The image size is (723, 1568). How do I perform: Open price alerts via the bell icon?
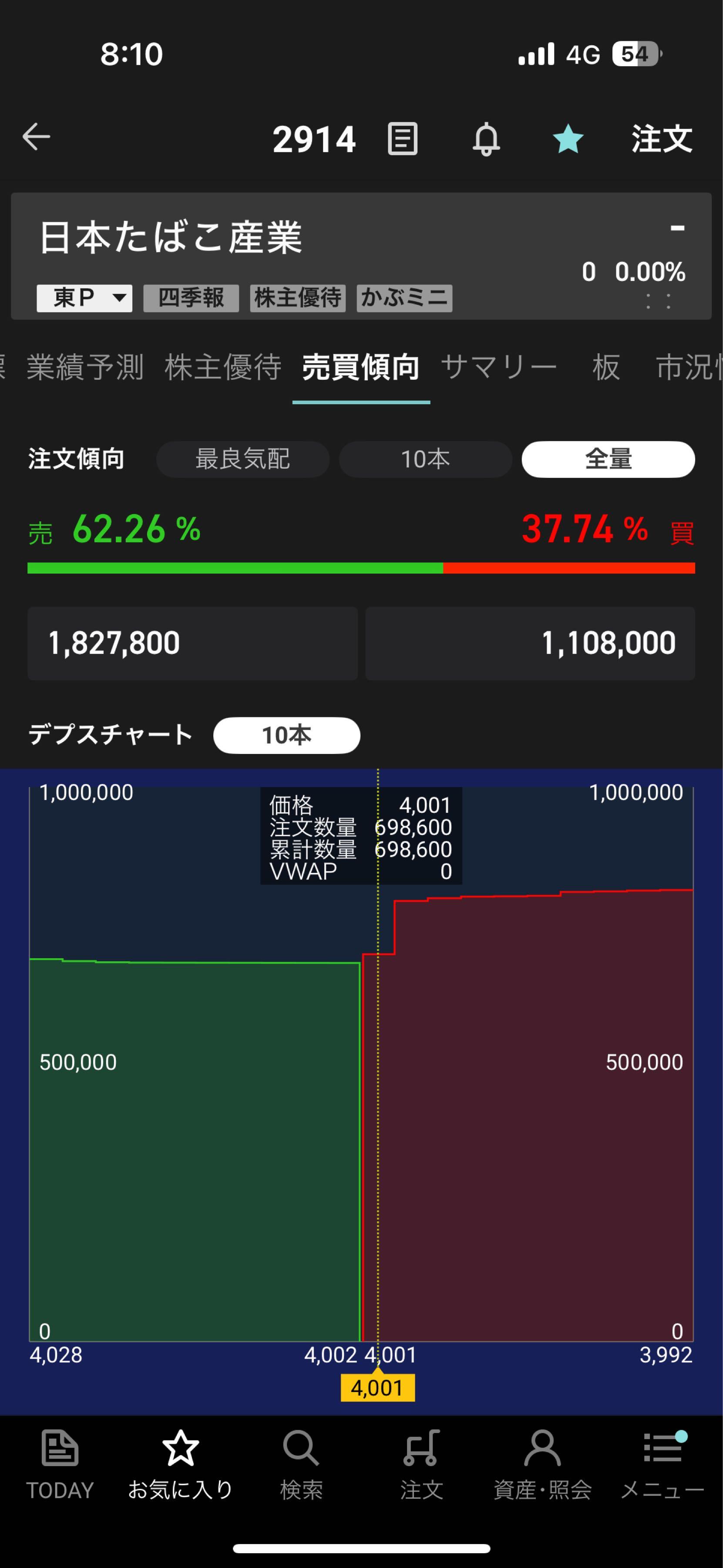(484, 139)
